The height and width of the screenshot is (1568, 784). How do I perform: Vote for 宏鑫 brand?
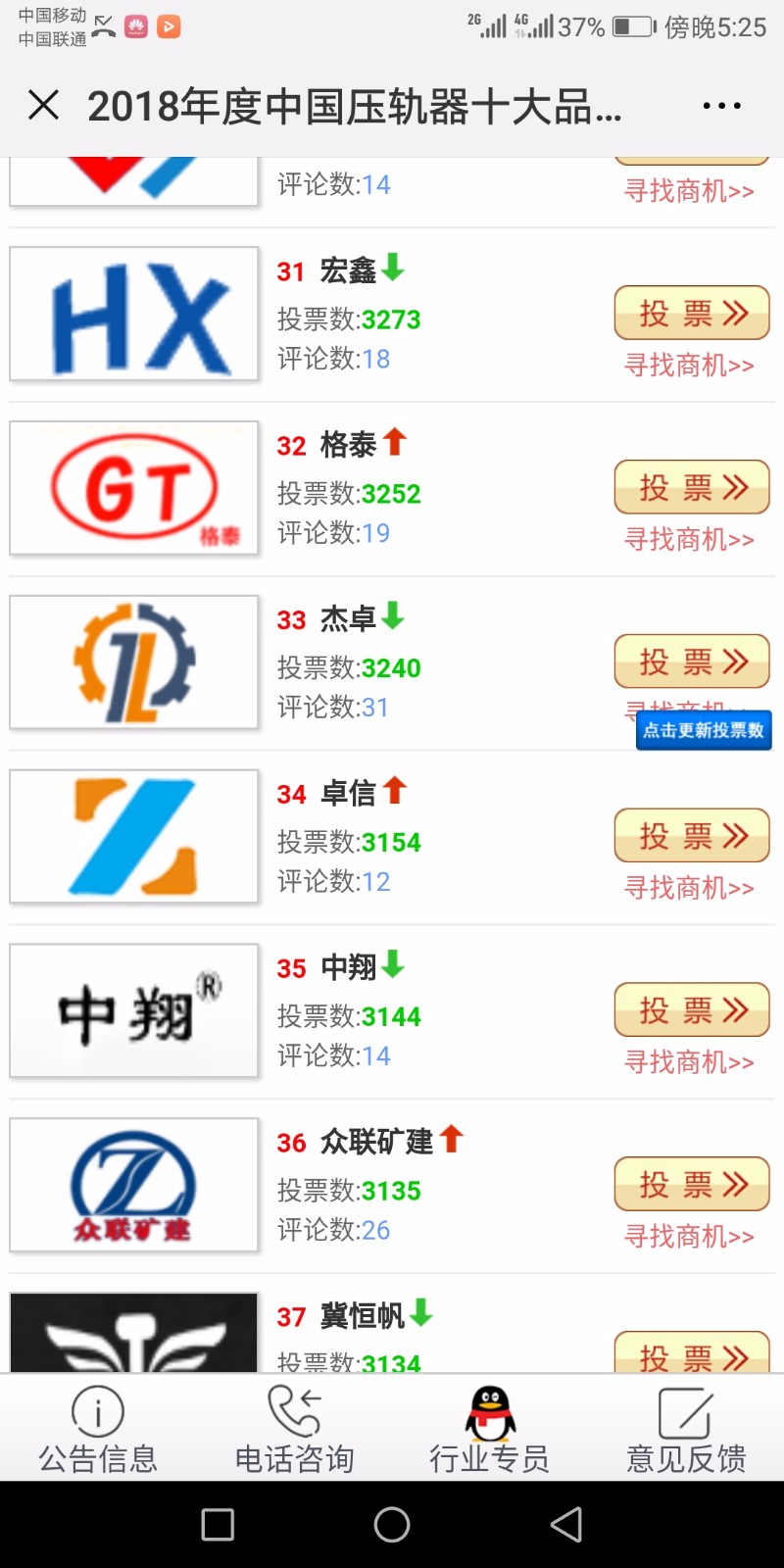[x=691, y=314]
